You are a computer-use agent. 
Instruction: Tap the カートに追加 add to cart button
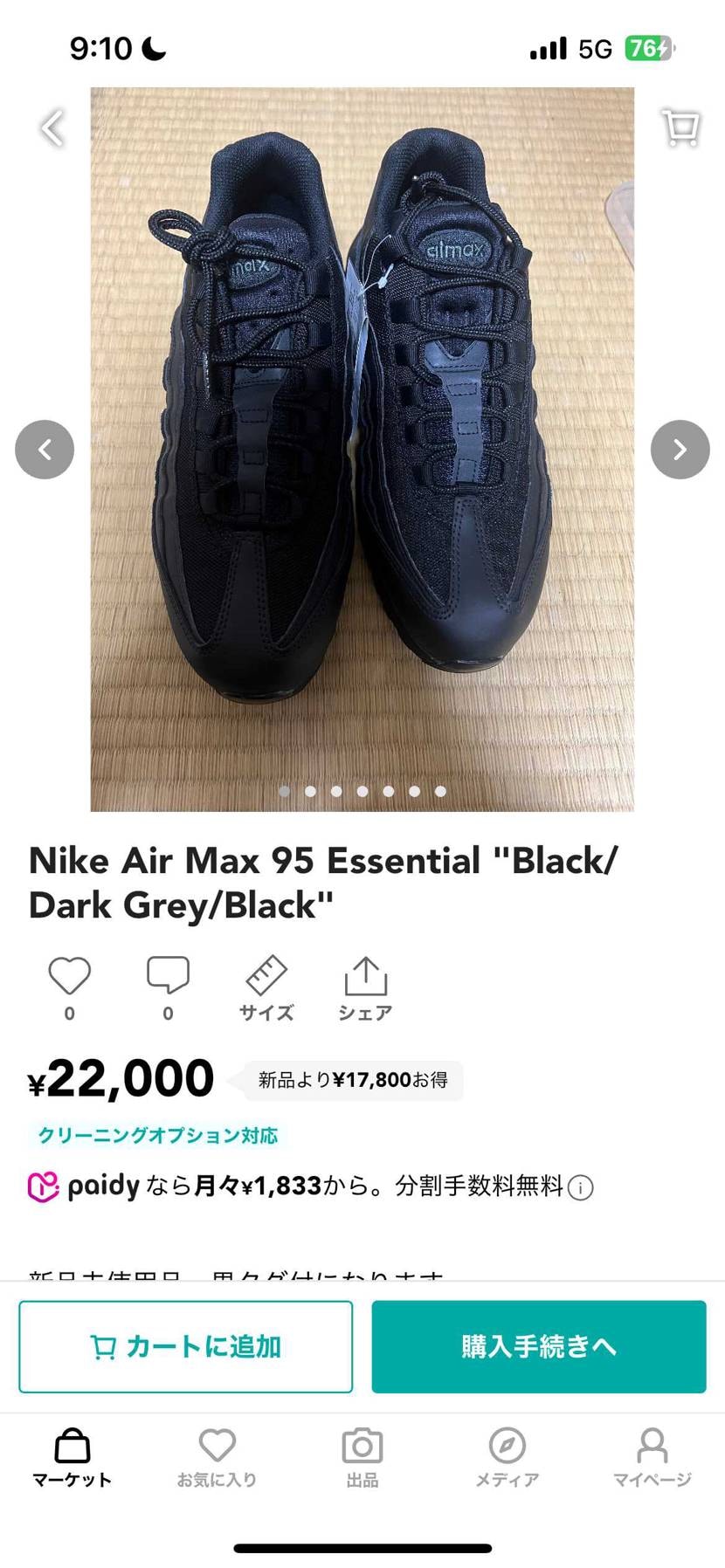(x=185, y=1346)
